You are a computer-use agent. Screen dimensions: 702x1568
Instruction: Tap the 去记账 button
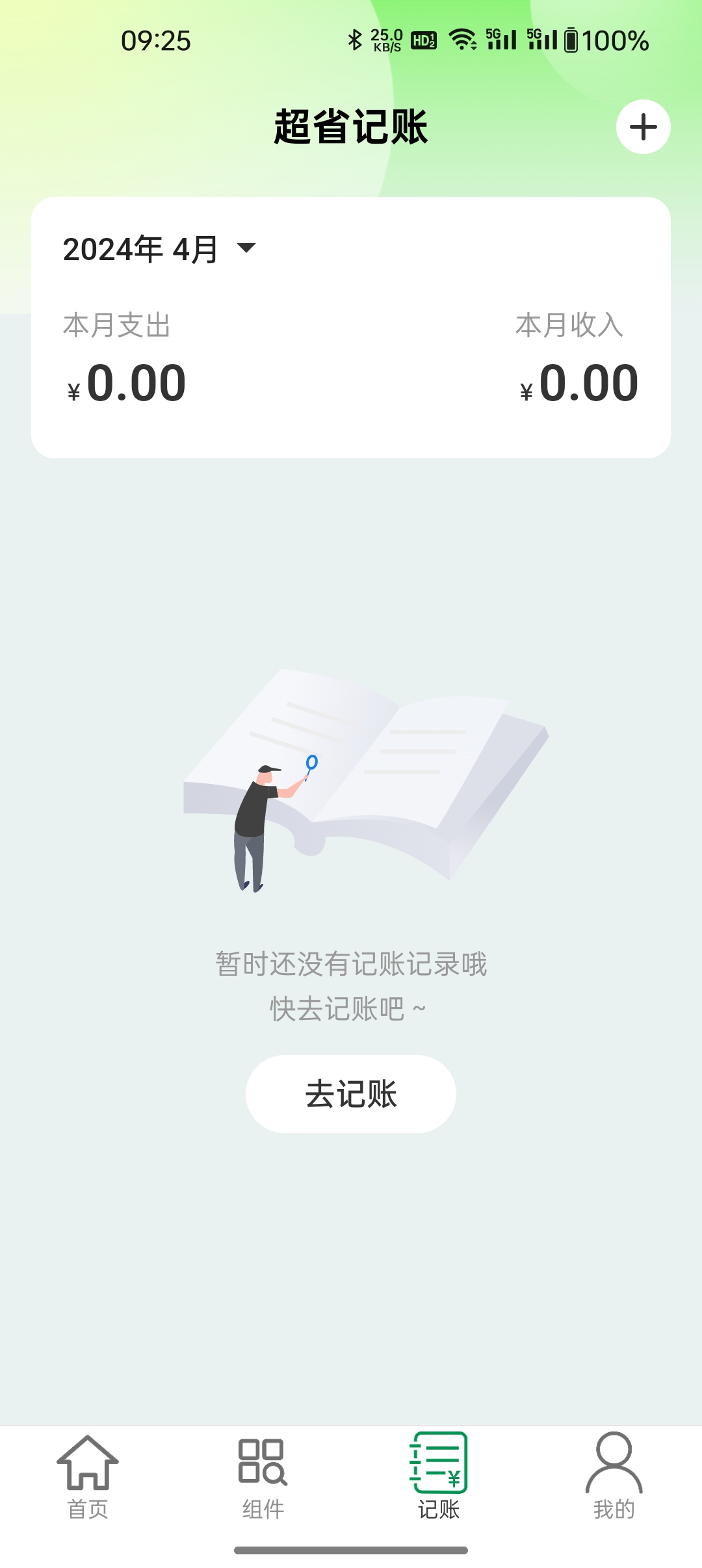[x=351, y=1094]
